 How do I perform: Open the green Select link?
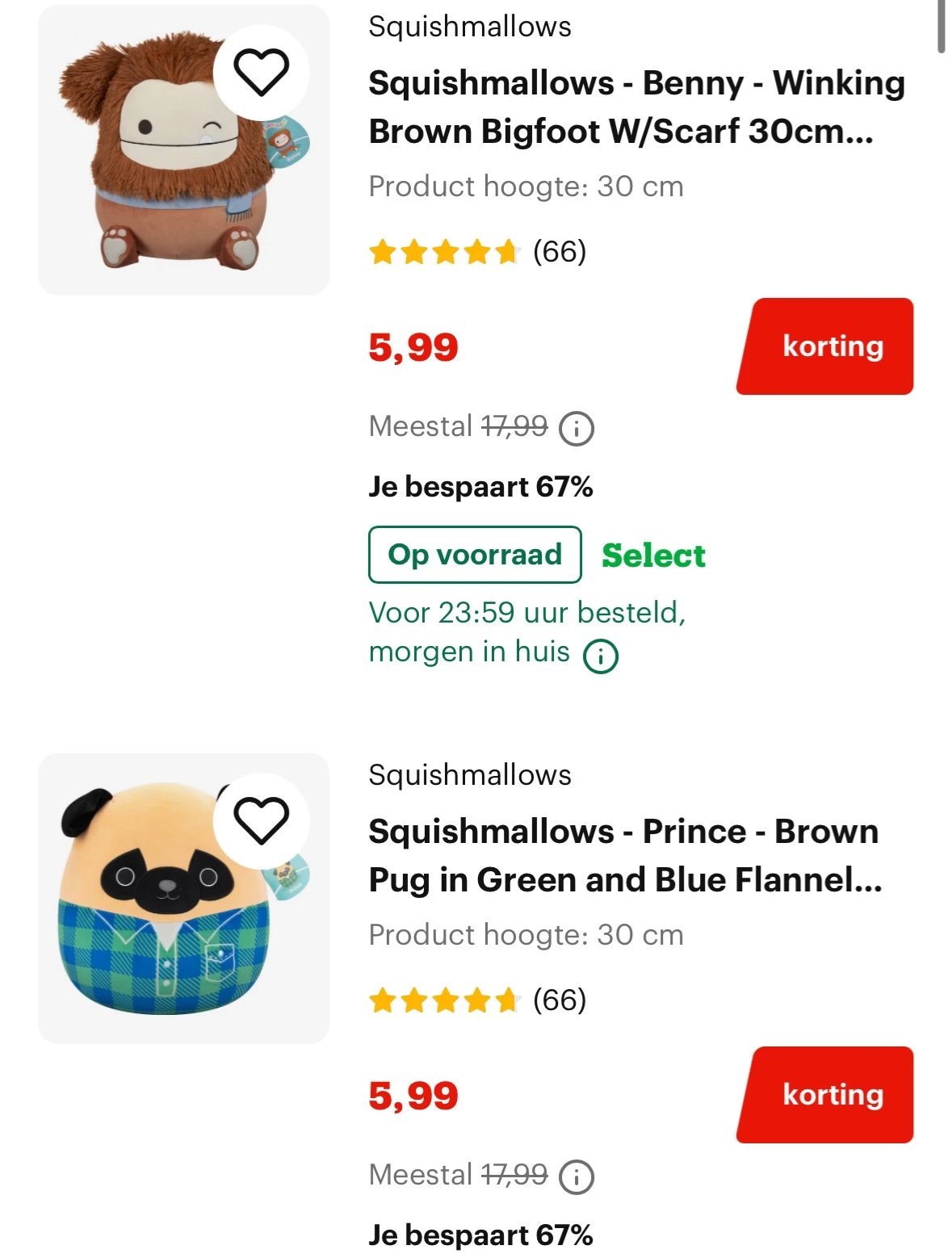(652, 555)
